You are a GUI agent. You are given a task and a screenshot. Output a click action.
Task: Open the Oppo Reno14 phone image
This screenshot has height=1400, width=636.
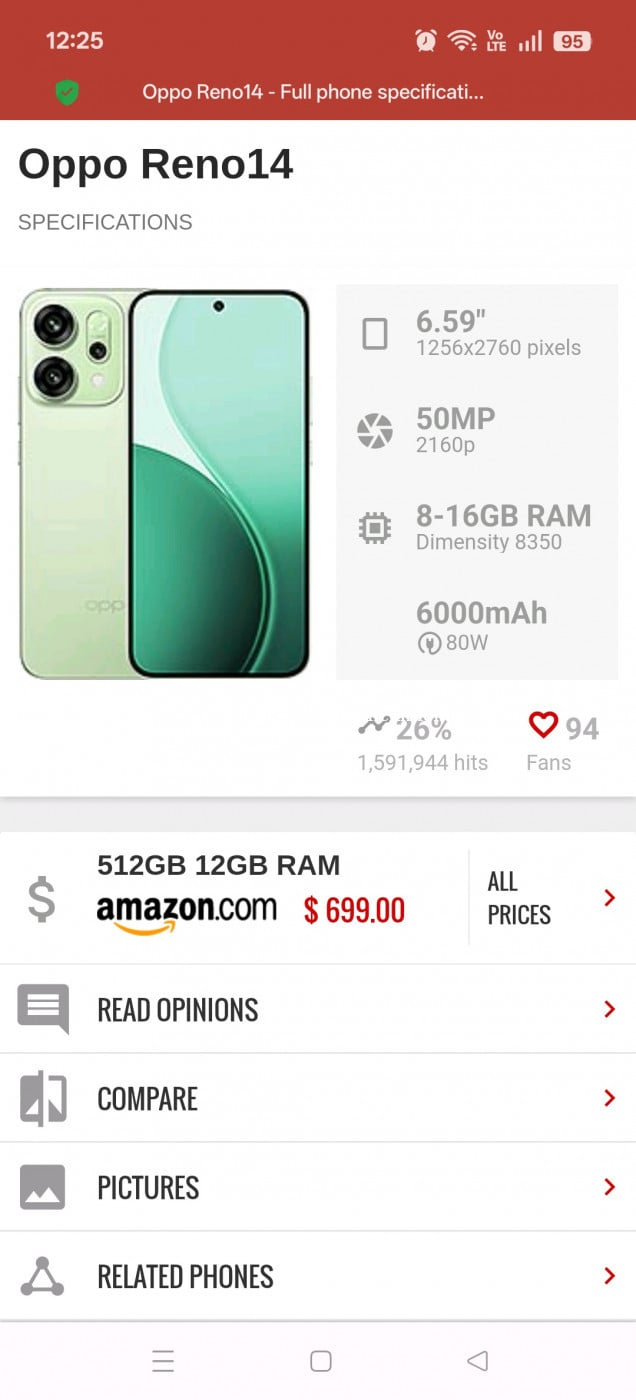[165, 484]
